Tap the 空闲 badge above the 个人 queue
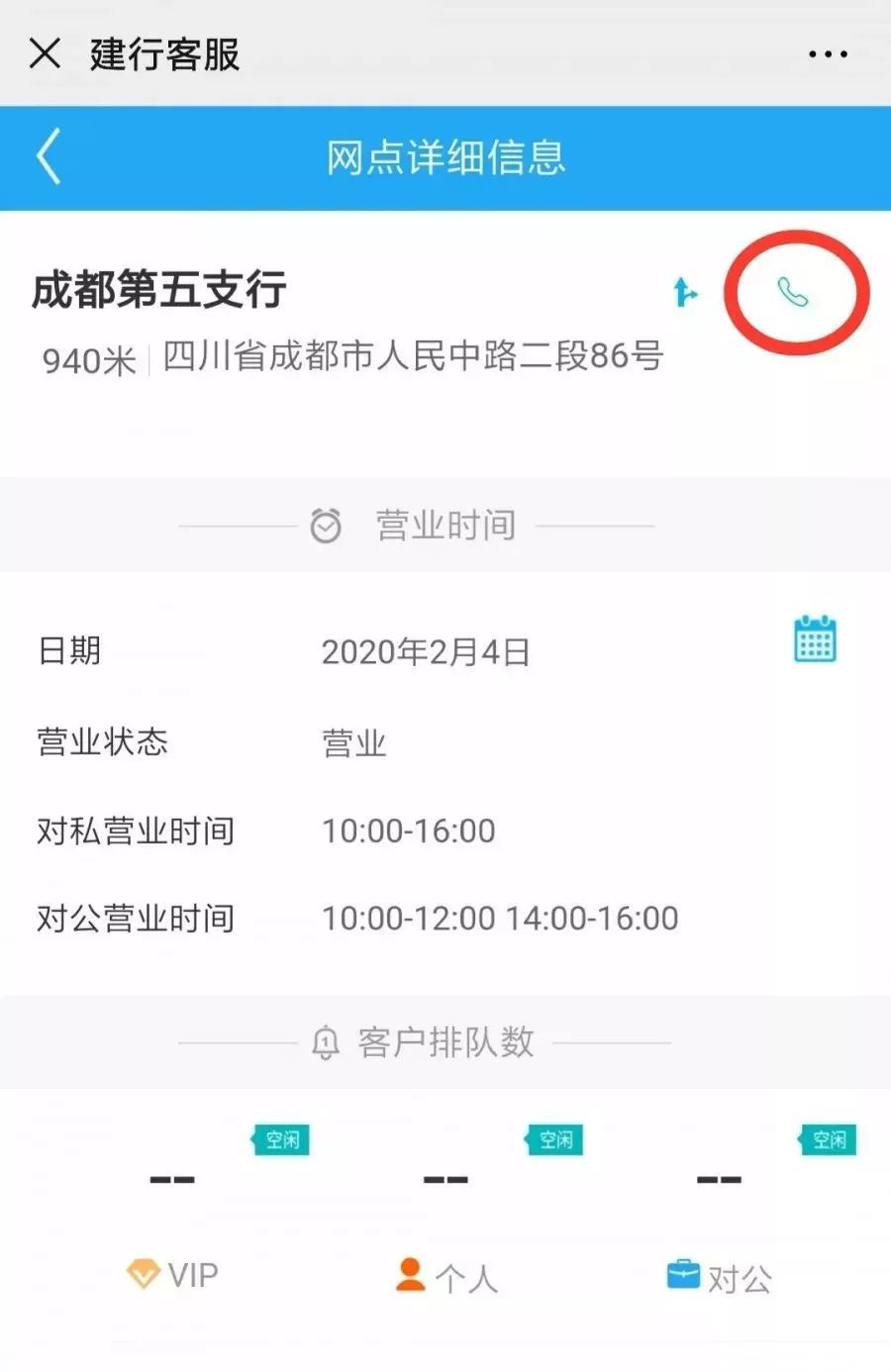Screen dimensions: 891x1372 pos(553,1139)
